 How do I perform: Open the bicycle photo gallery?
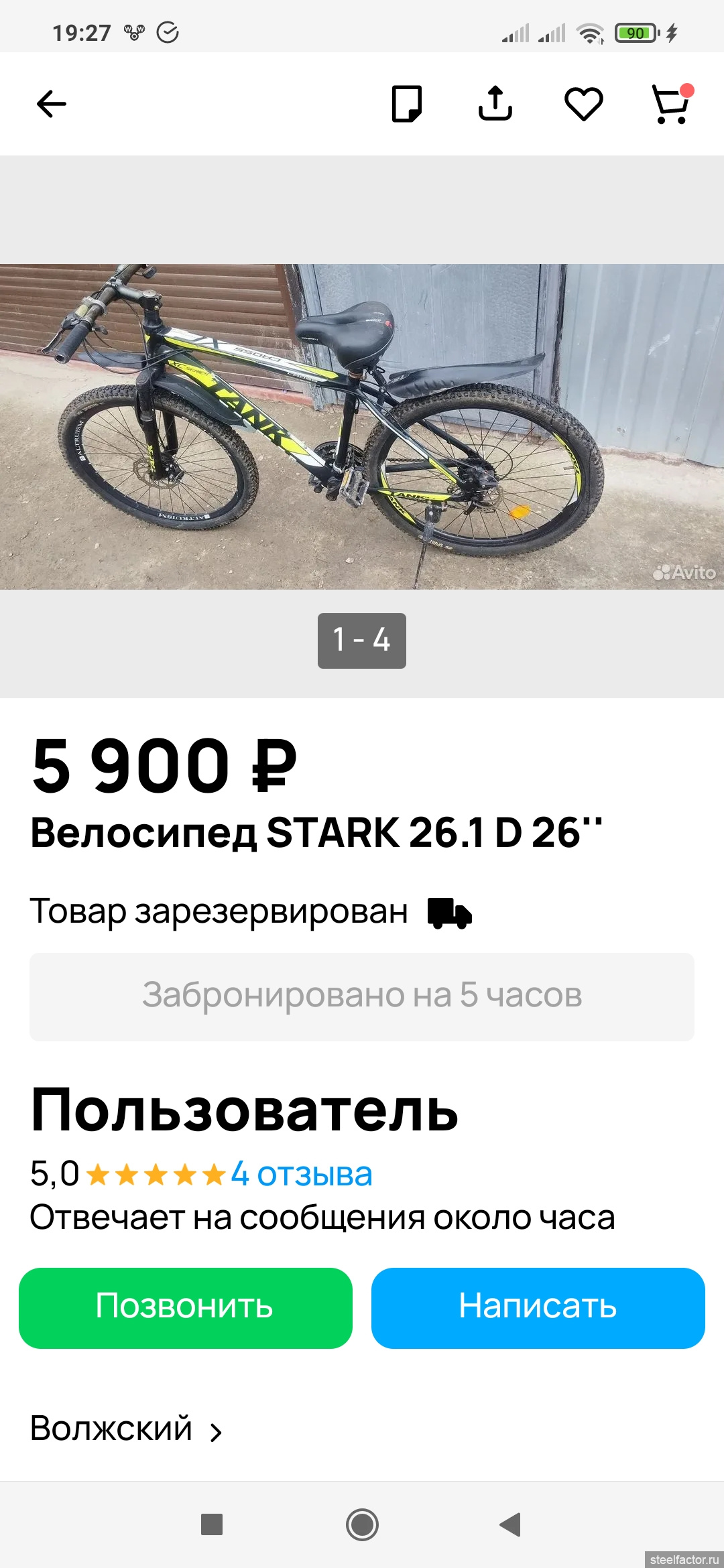pos(362,427)
